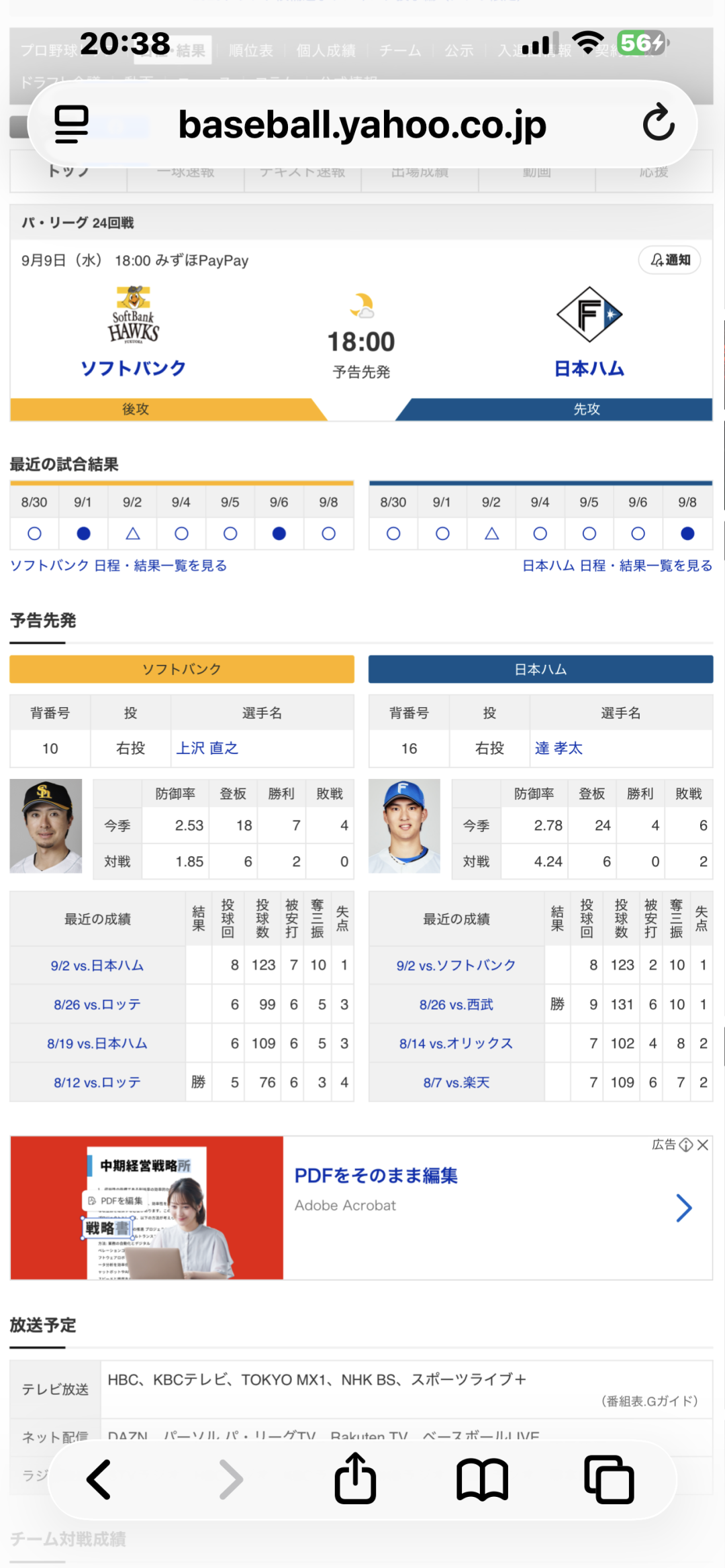Open the 8/14 vs.オリックス game result

[456, 1043]
